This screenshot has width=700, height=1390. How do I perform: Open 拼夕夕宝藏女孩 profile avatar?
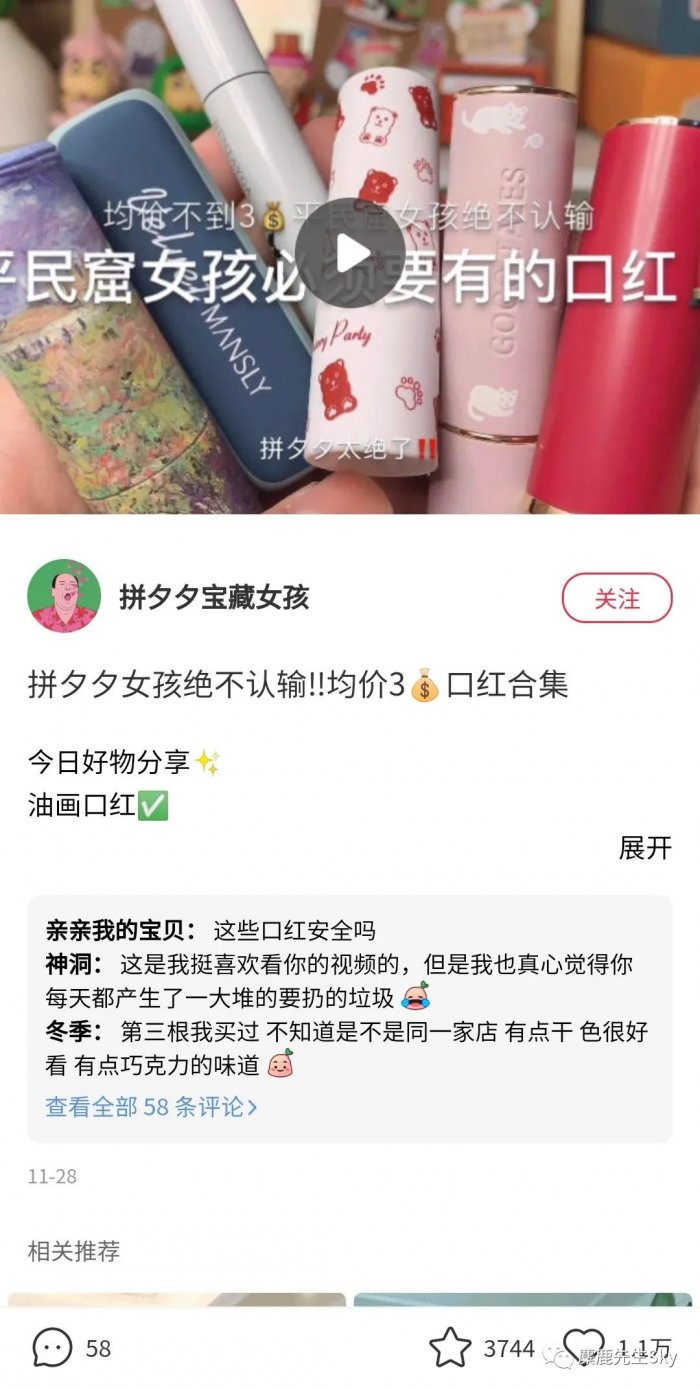click(64, 596)
